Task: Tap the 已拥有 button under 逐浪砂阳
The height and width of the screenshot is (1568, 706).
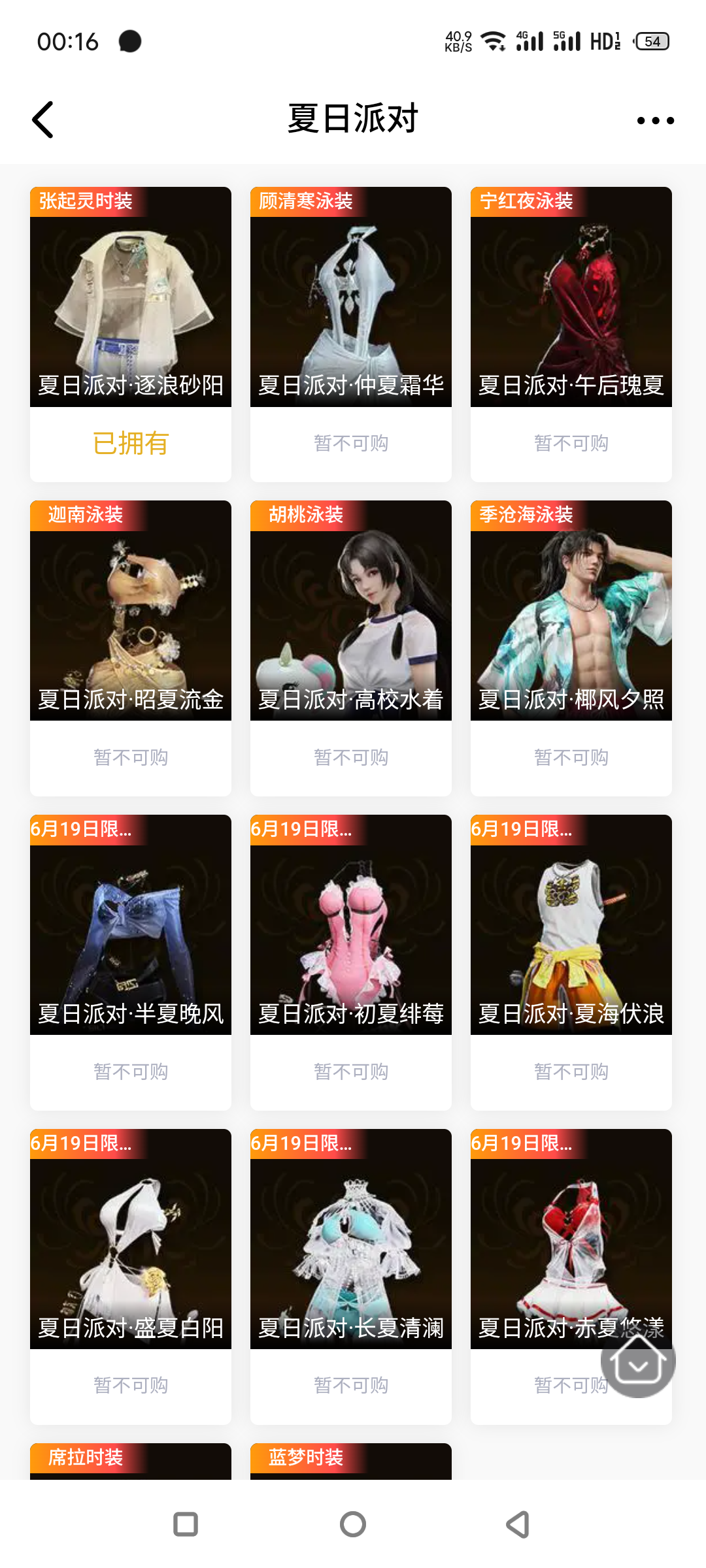Action: pos(130,444)
